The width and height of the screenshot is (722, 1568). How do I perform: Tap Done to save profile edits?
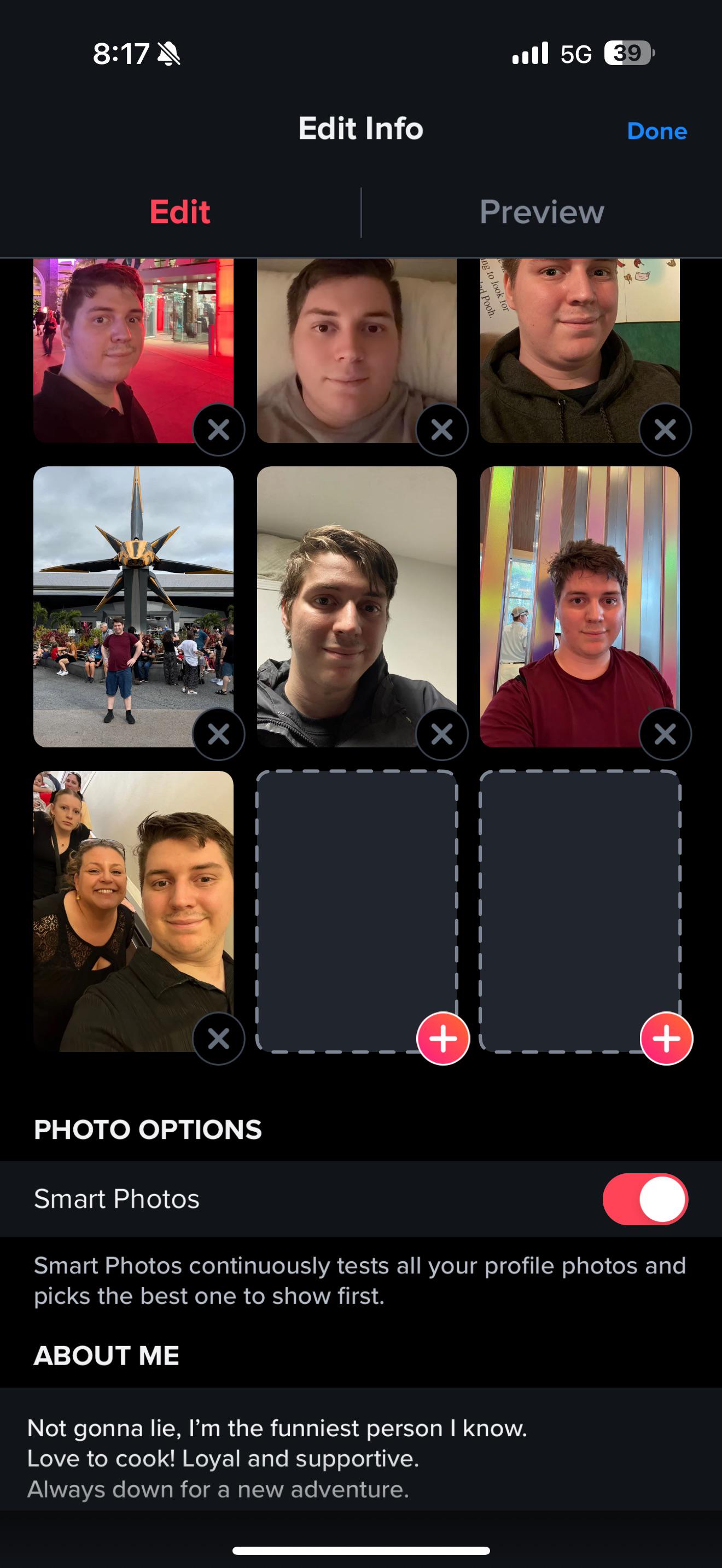point(656,131)
